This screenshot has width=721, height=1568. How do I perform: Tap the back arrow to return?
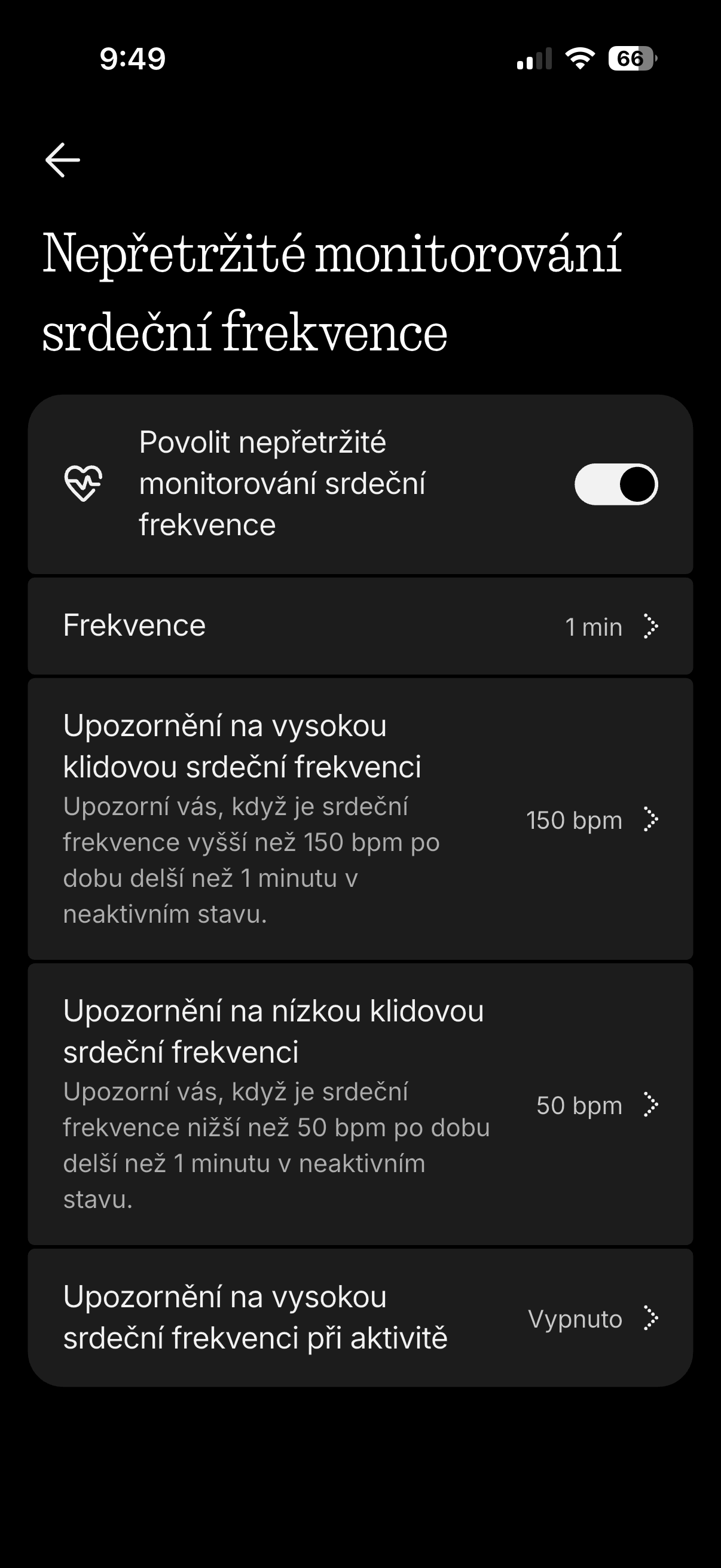pos(62,160)
